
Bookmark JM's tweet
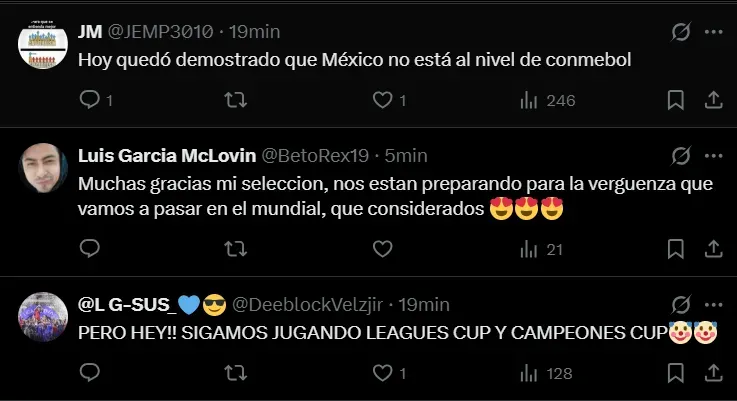[676, 100]
